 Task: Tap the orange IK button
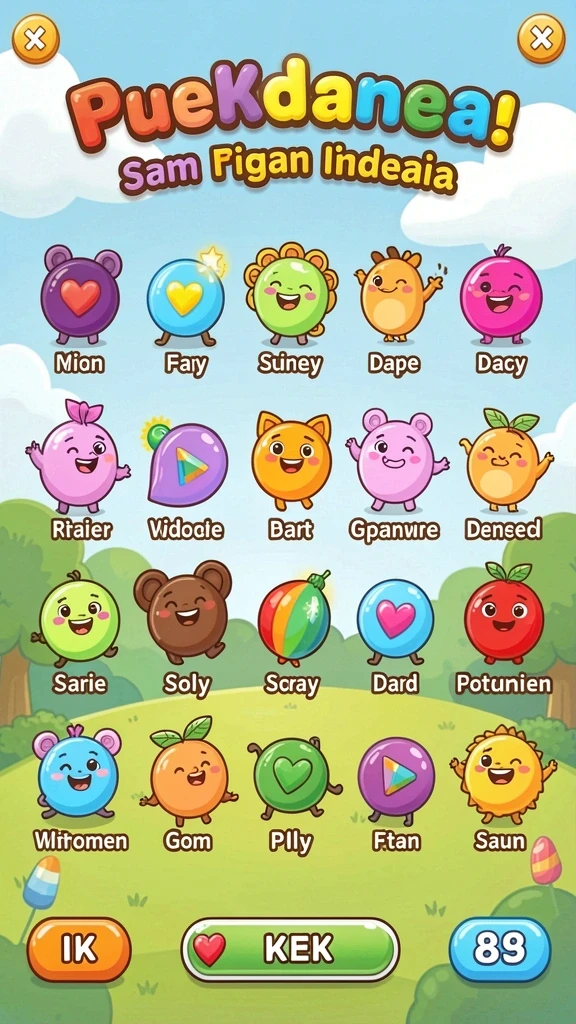(x=79, y=949)
